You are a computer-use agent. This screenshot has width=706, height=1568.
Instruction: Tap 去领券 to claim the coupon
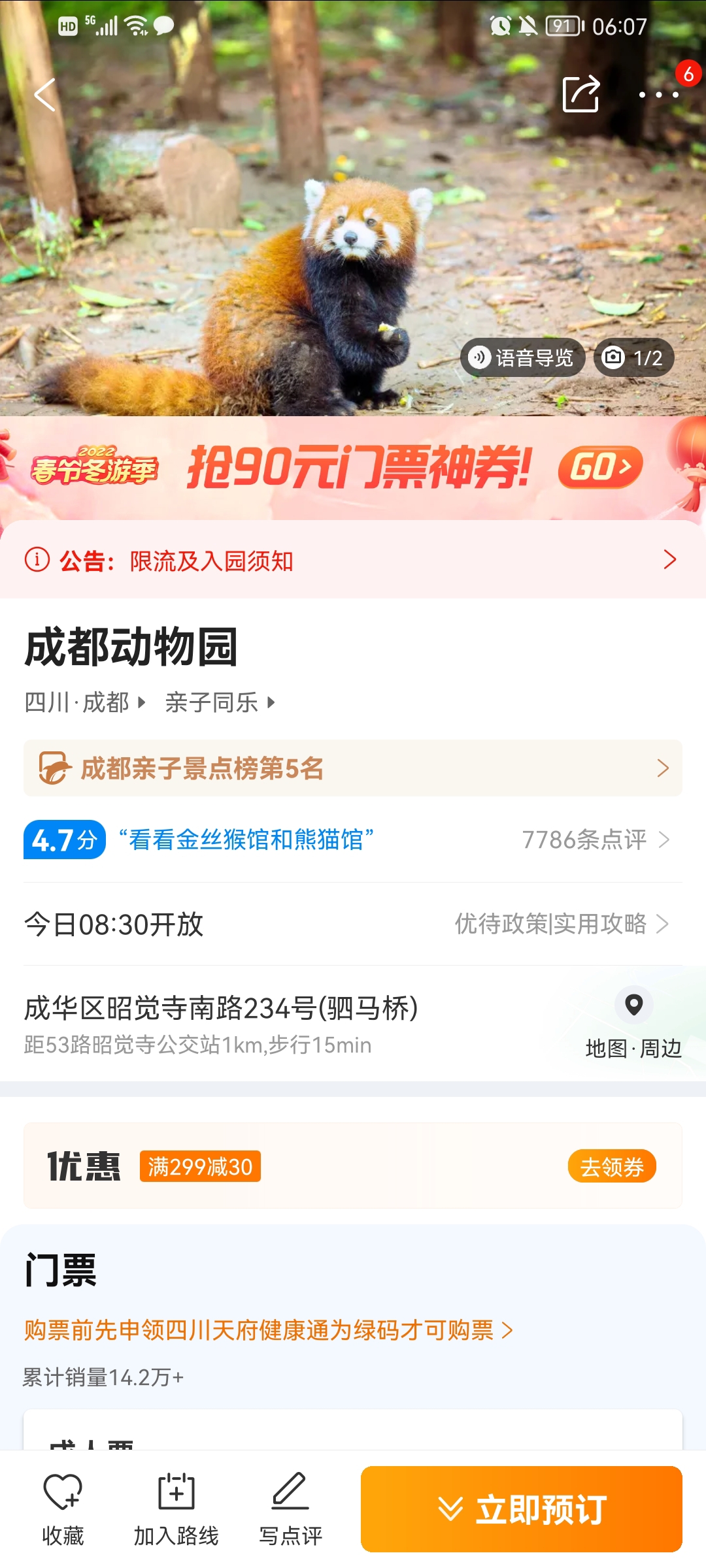(612, 1166)
